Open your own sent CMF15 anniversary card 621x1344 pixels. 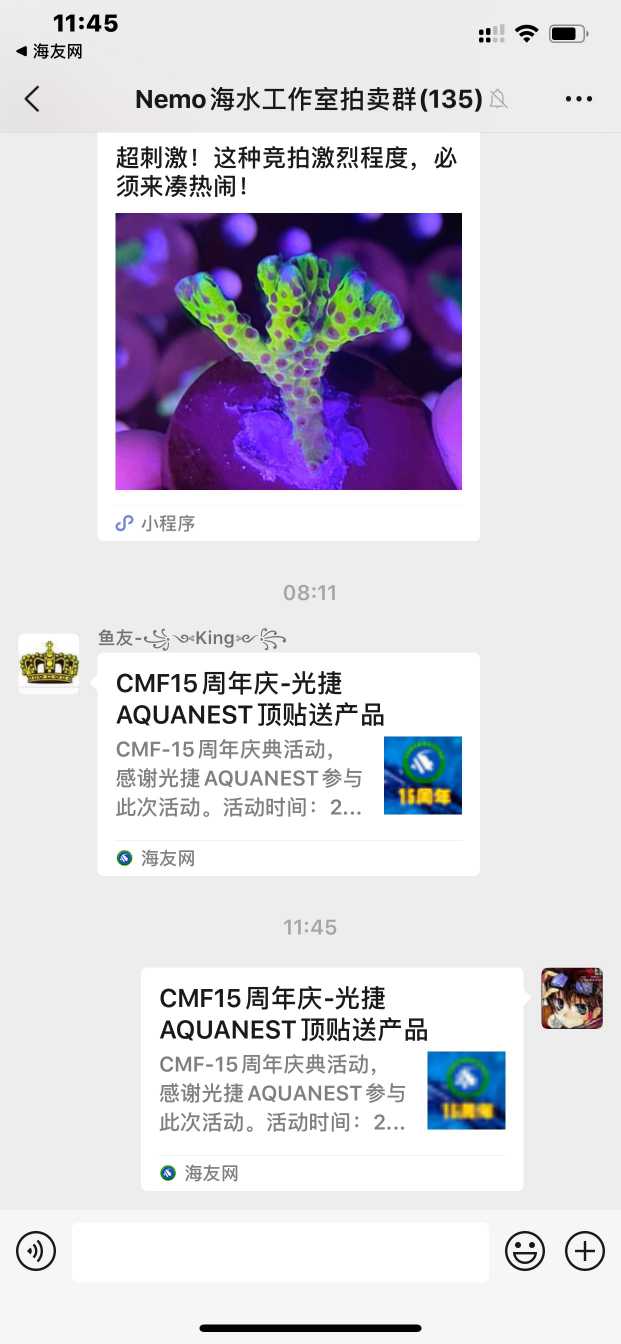point(332,1078)
